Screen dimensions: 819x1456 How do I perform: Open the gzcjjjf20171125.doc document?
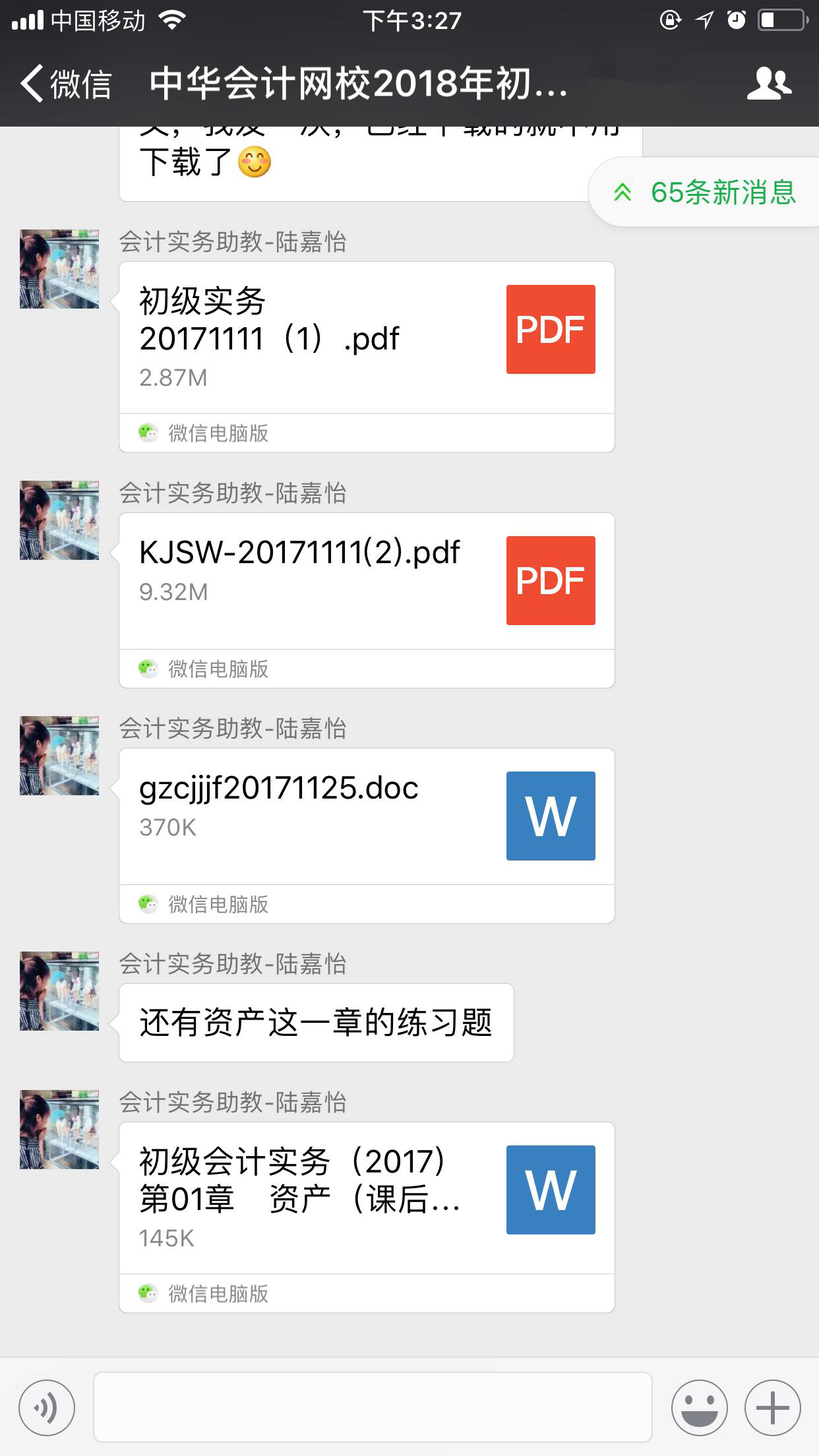point(366,816)
